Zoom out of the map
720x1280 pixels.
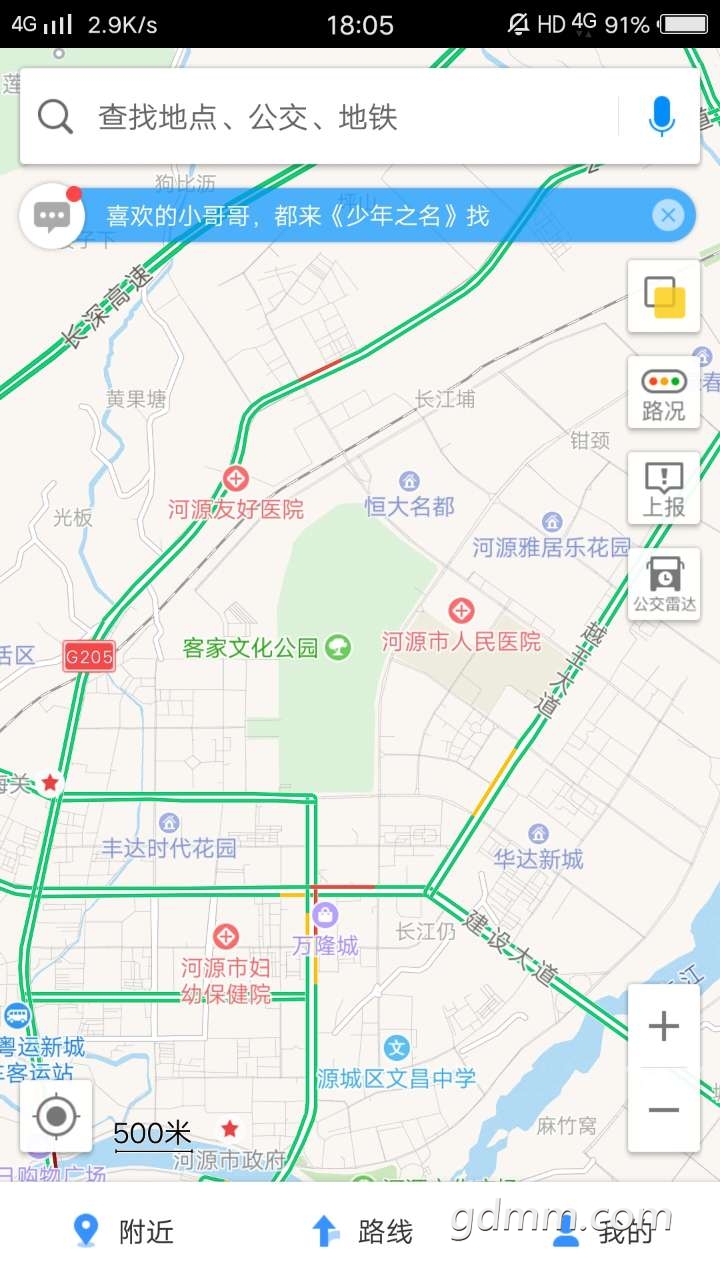[664, 1110]
